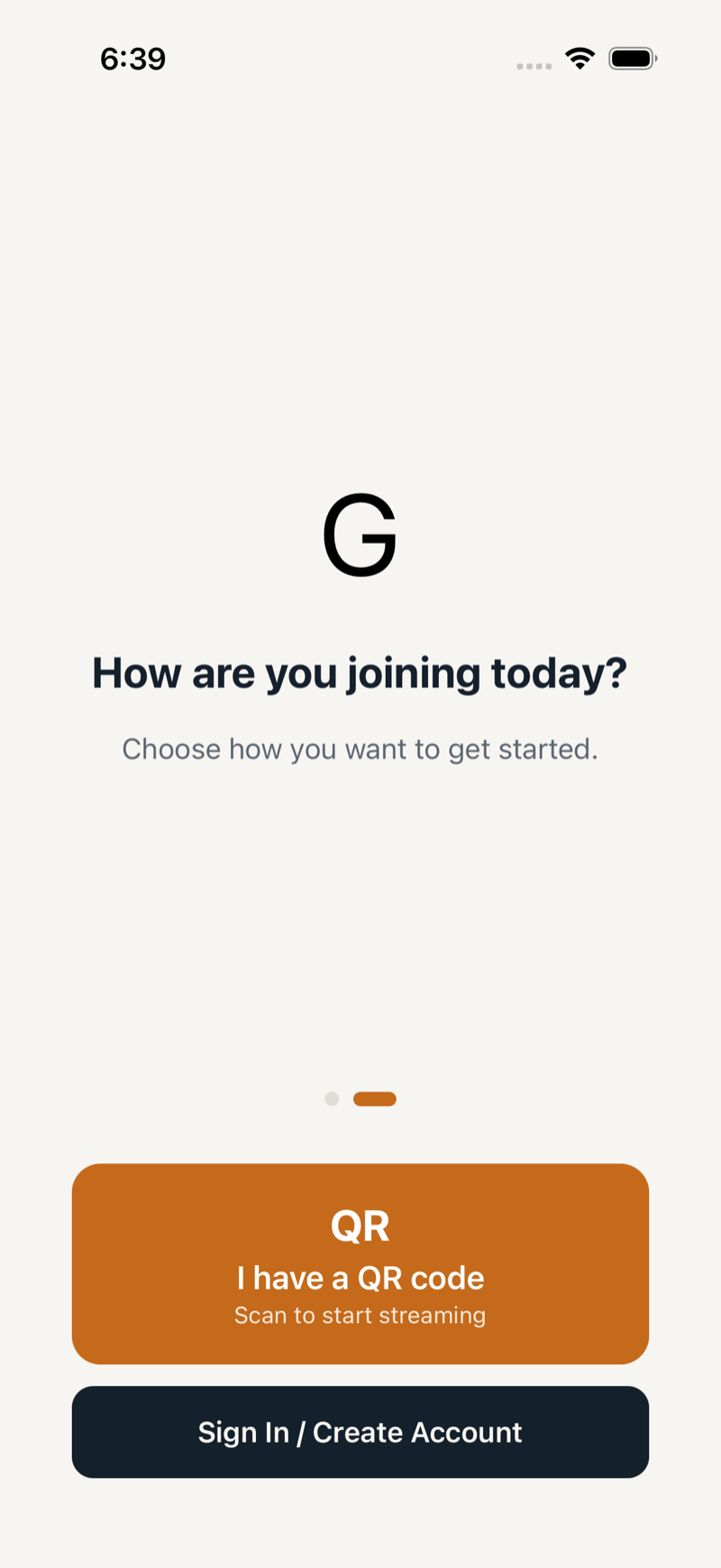Viewport: 721px width, 1568px height.
Task: Select the 'How are you joining today?' heading
Action: point(360,673)
